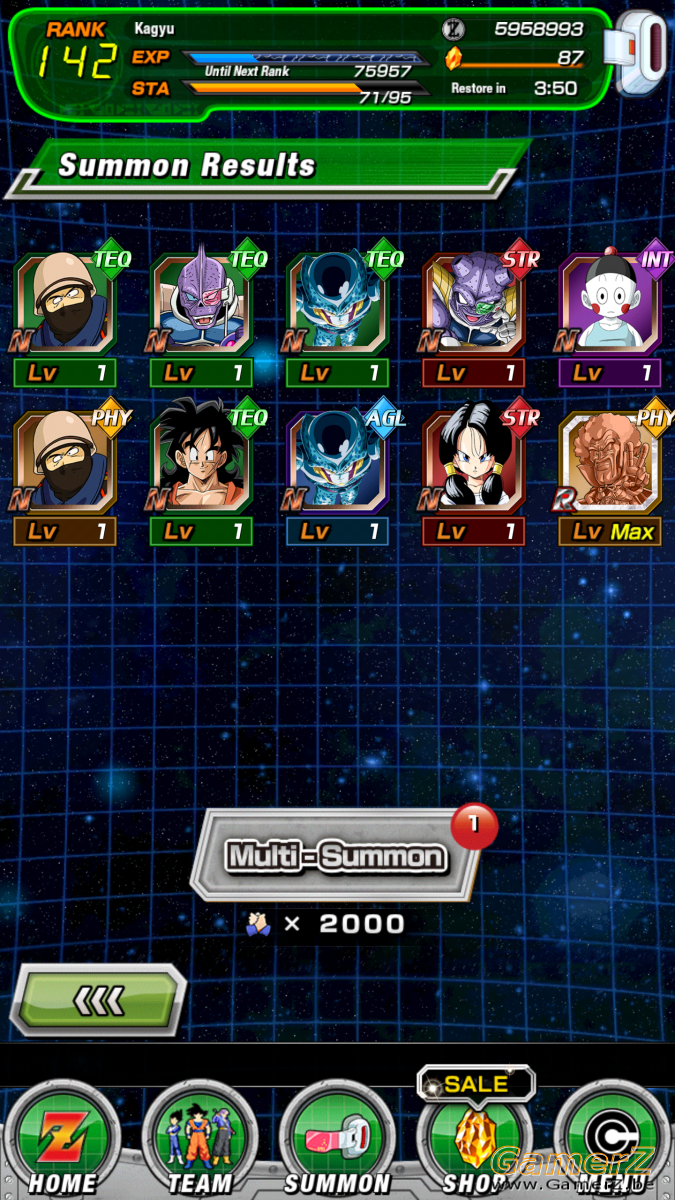The image size is (675, 1200).
Task: View the INT Chiaotzu character card
Action: point(610,317)
